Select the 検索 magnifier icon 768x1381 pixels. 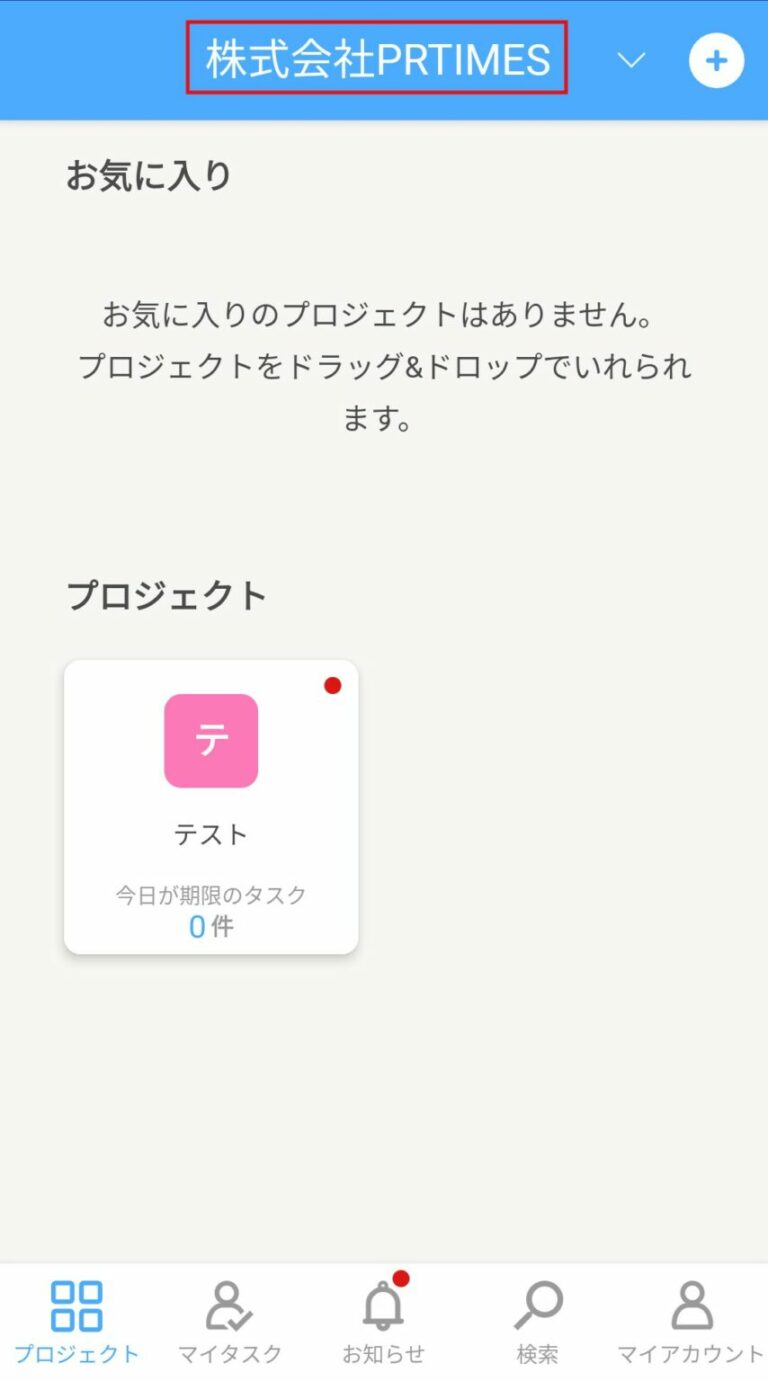click(537, 1304)
